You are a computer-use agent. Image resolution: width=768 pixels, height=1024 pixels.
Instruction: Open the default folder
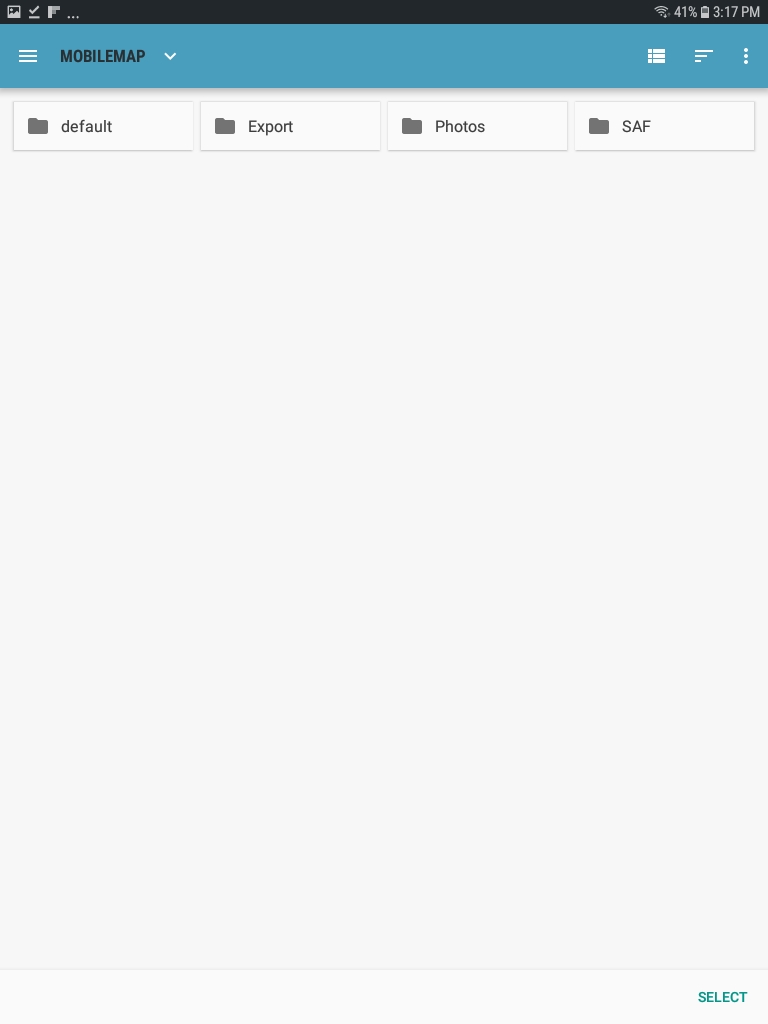(x=103, y=126)
